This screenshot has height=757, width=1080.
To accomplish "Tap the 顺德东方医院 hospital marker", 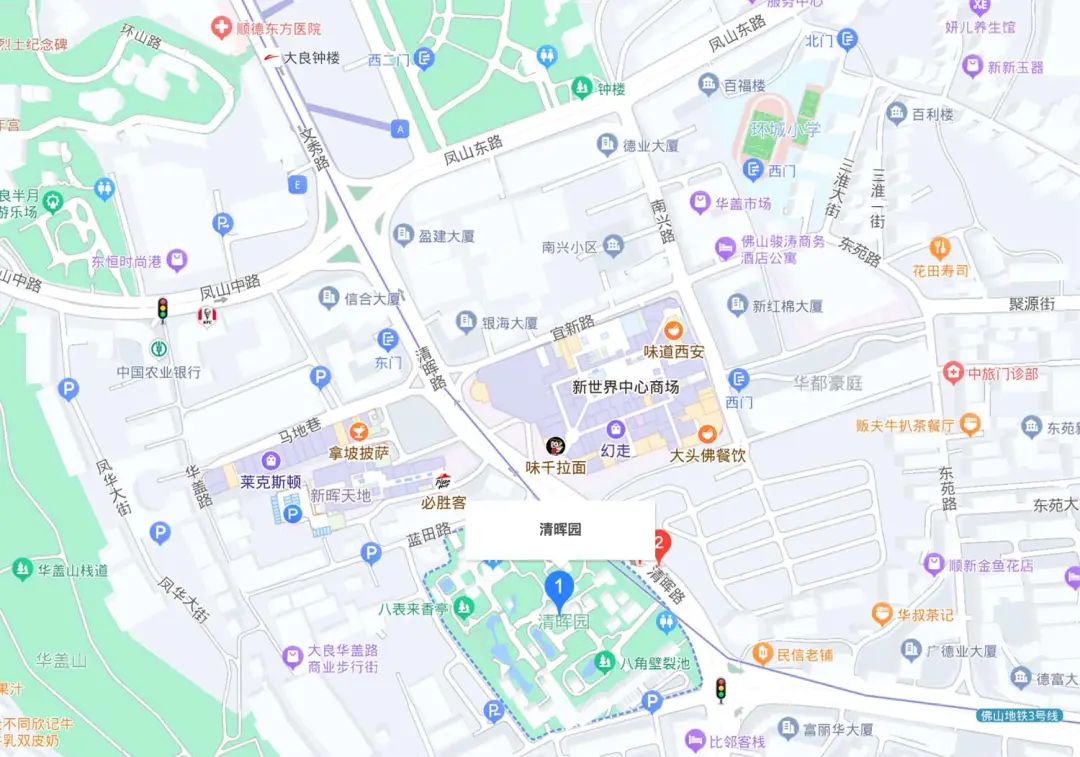I will [x=221, y=27].
